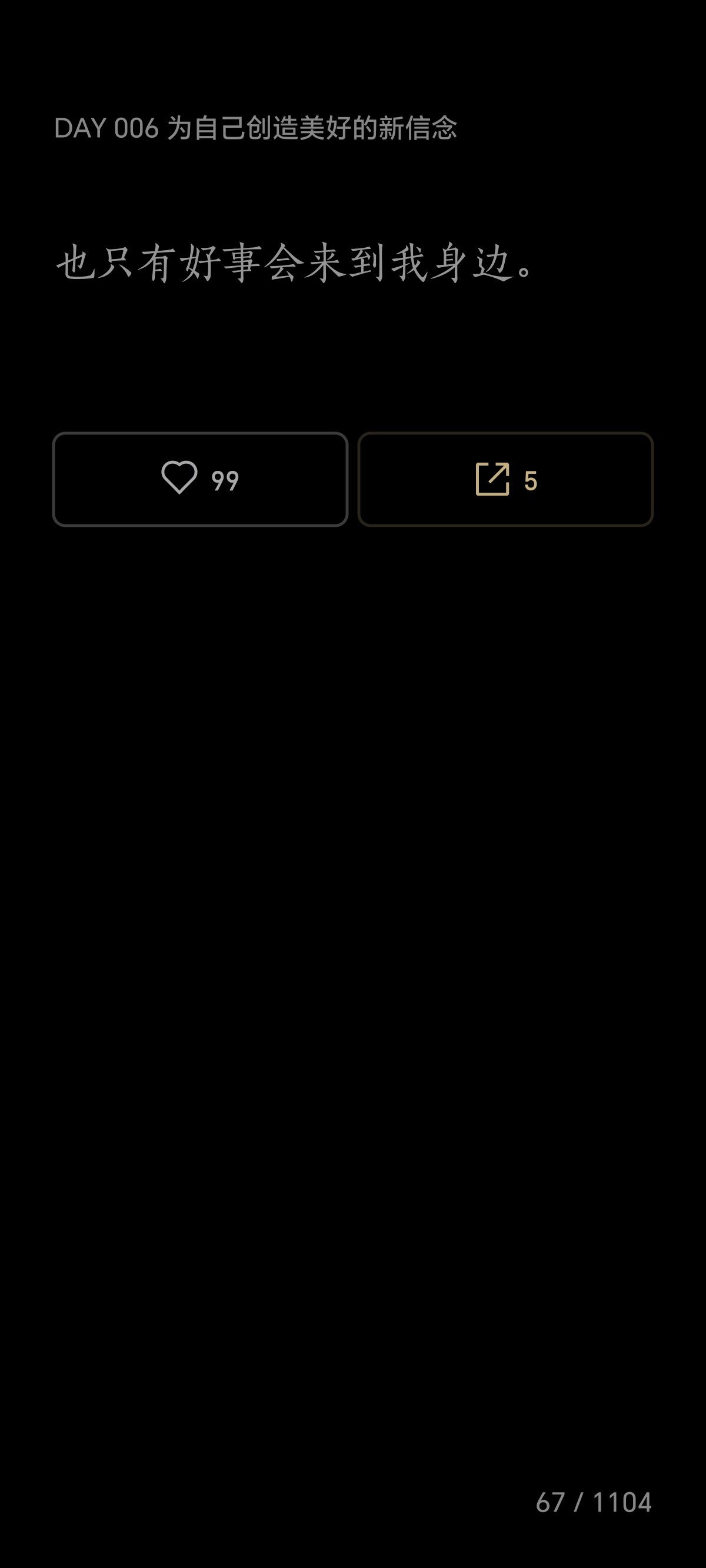Viewport: 706px width, 1568px height.
Task: Like the quote with 99 hearts
Action: click(x=199, y=479)
